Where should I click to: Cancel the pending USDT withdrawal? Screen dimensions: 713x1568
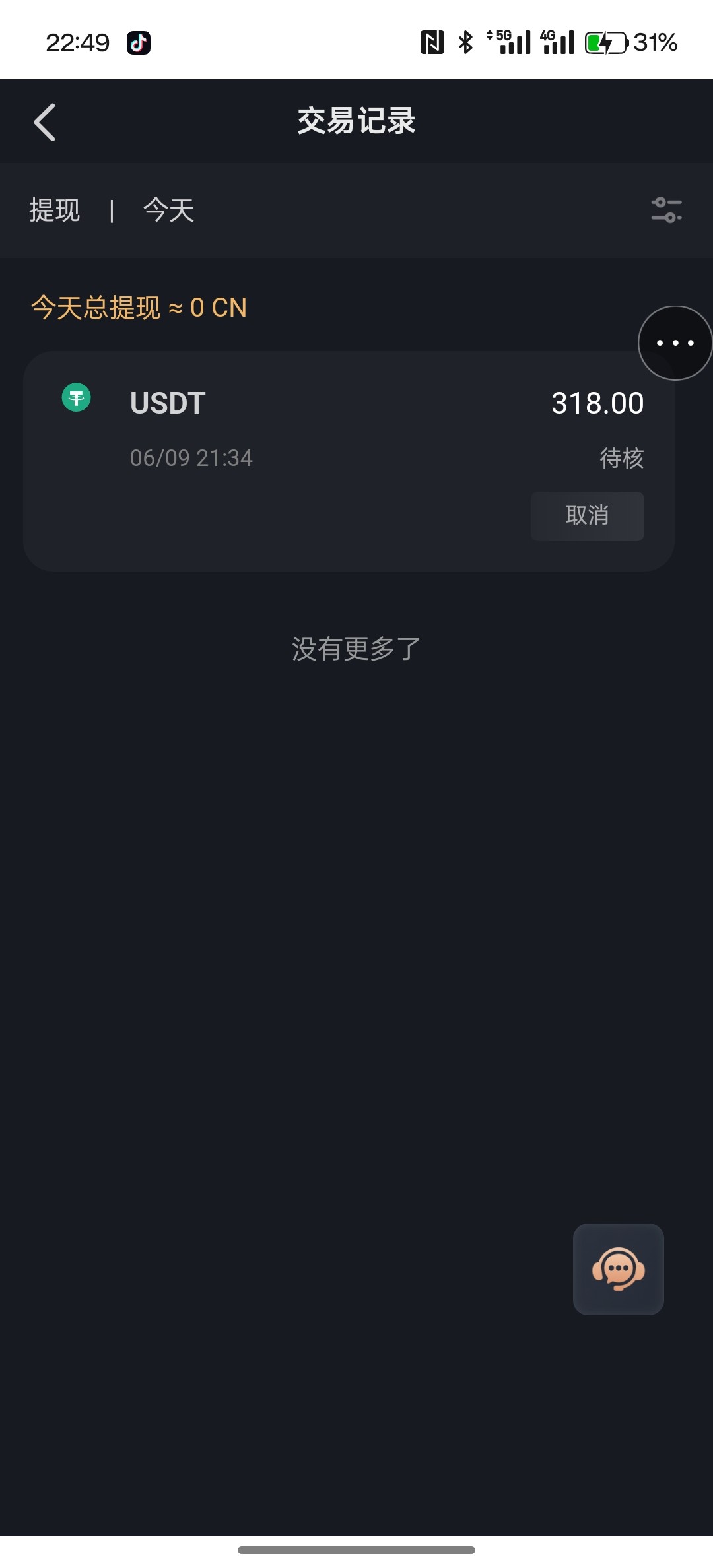click(587, 516)
